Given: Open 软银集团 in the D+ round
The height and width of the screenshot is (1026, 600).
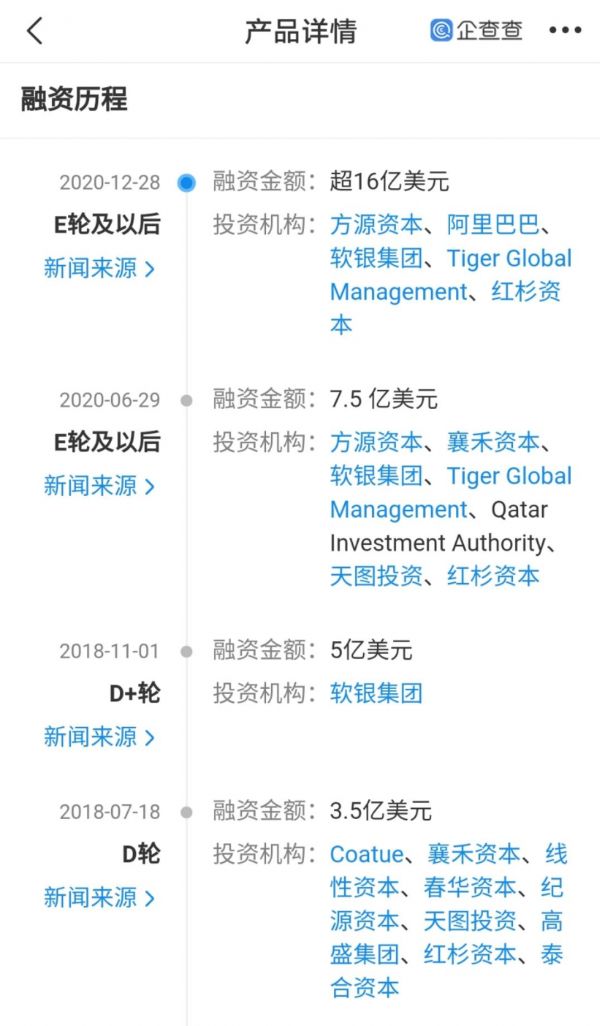Looking at the screenshot, I should (x=376, y=693).
